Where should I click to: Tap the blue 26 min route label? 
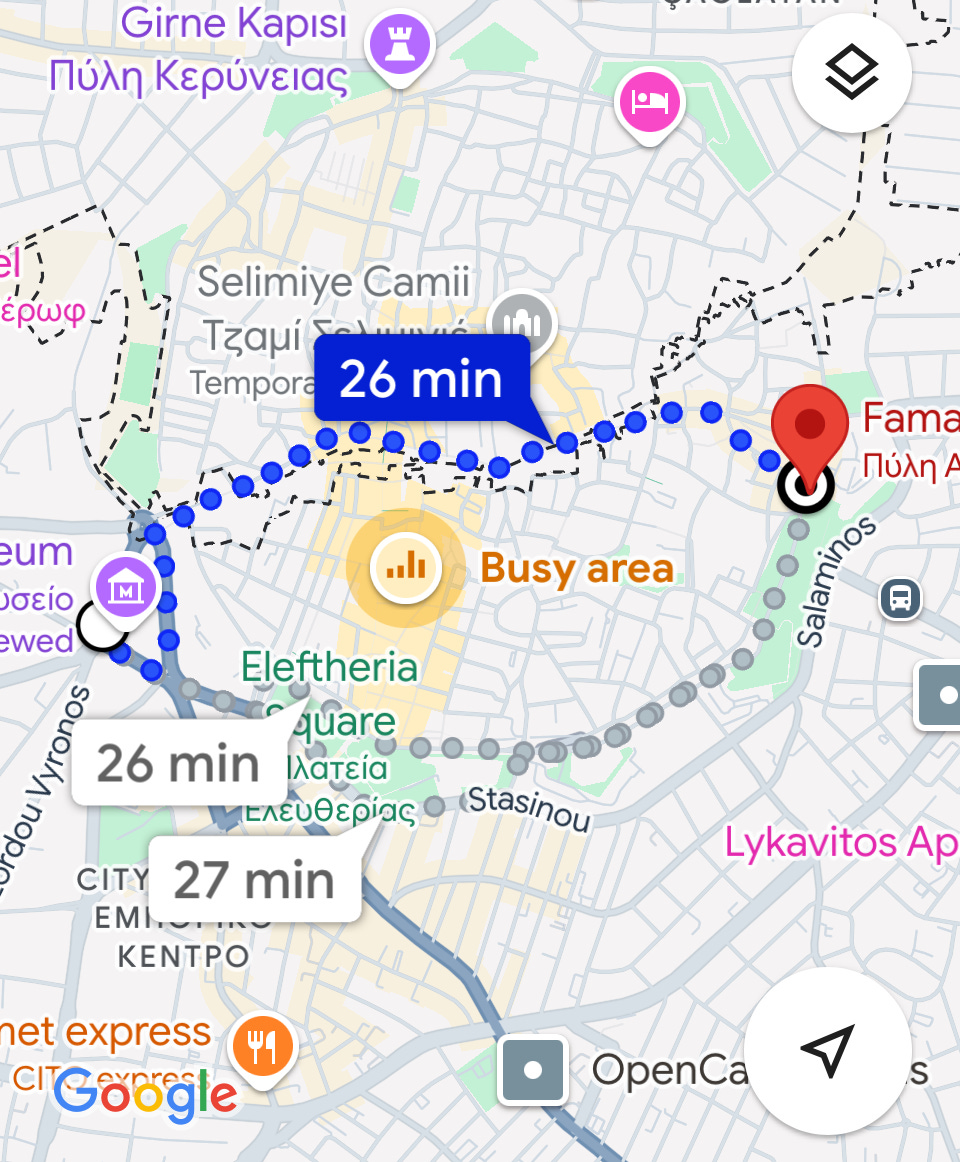(421, 378)
